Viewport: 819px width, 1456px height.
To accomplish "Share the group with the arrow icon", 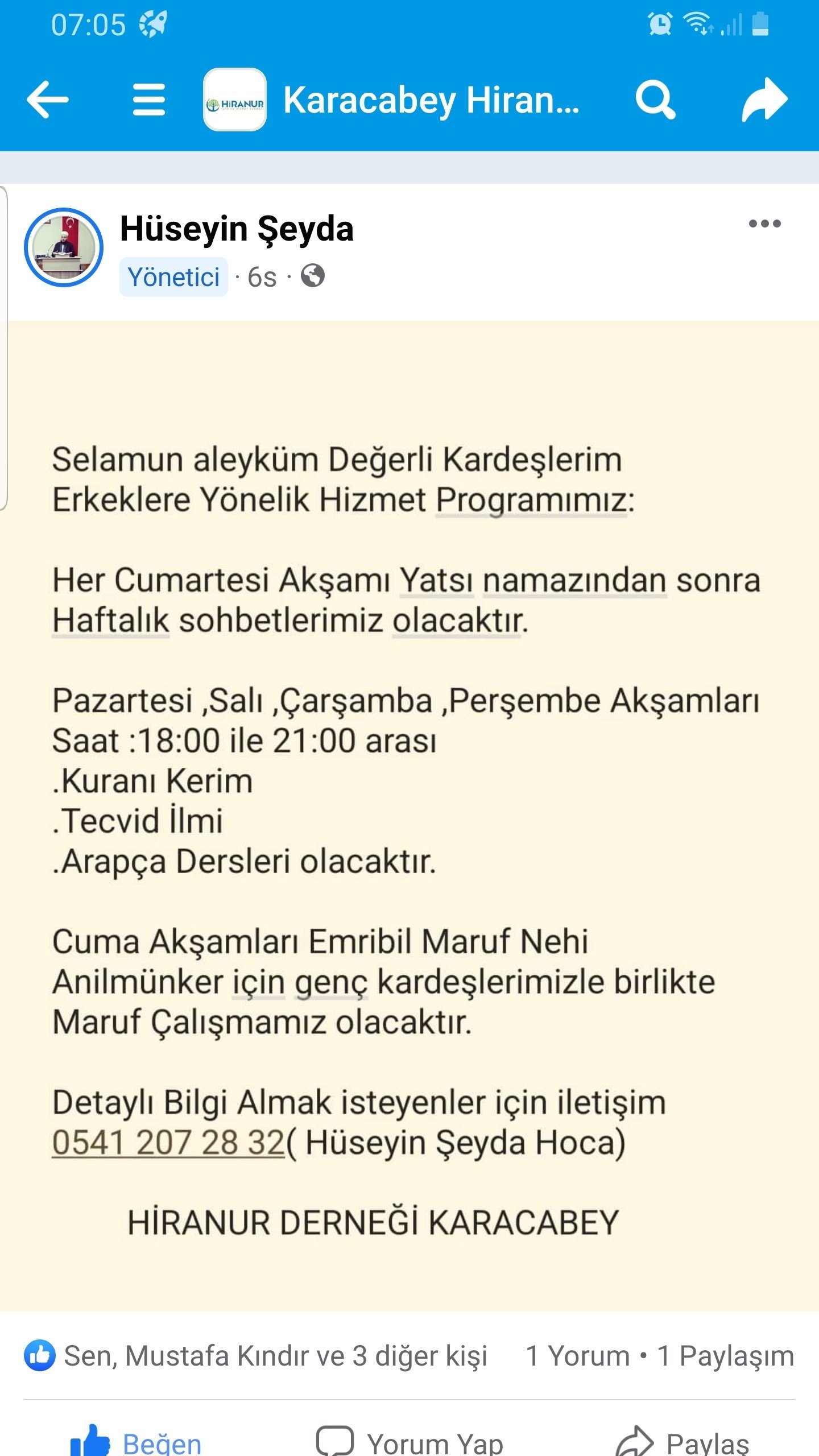I will pos(764,100).
